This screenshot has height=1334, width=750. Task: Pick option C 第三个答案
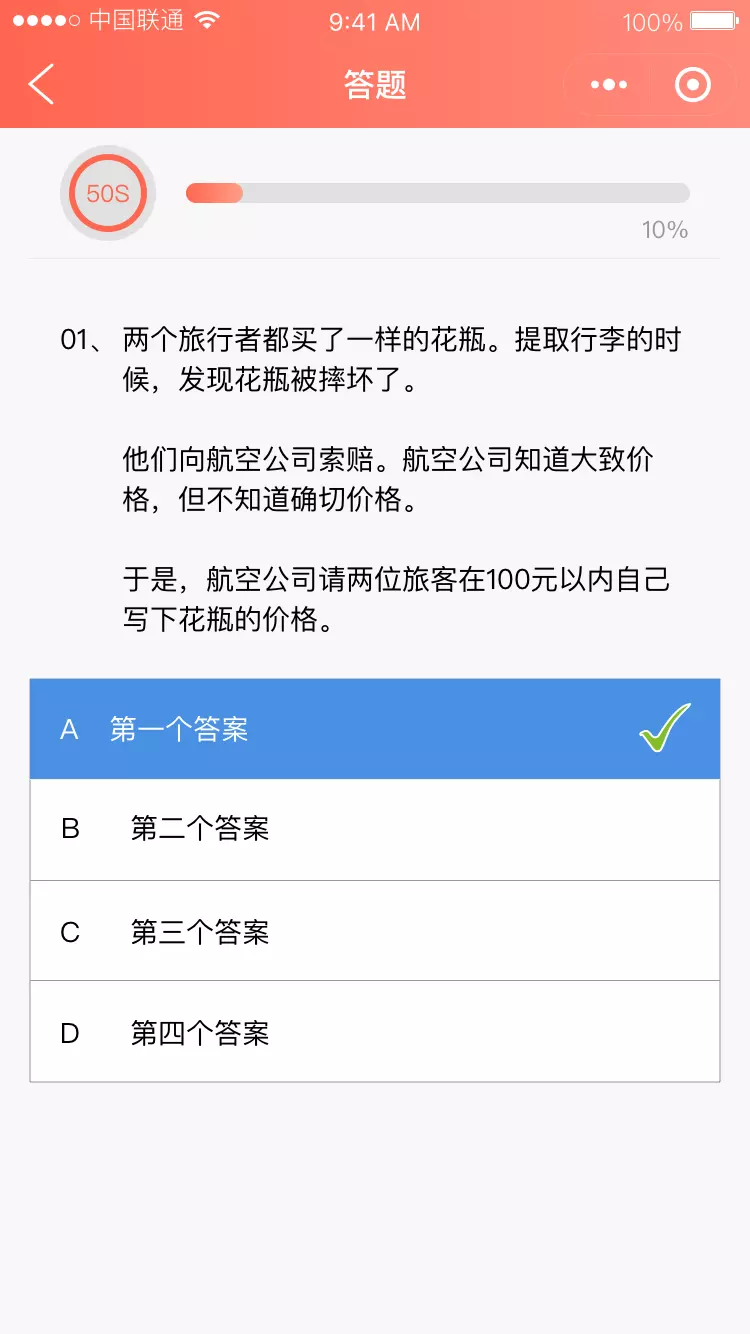375,931
